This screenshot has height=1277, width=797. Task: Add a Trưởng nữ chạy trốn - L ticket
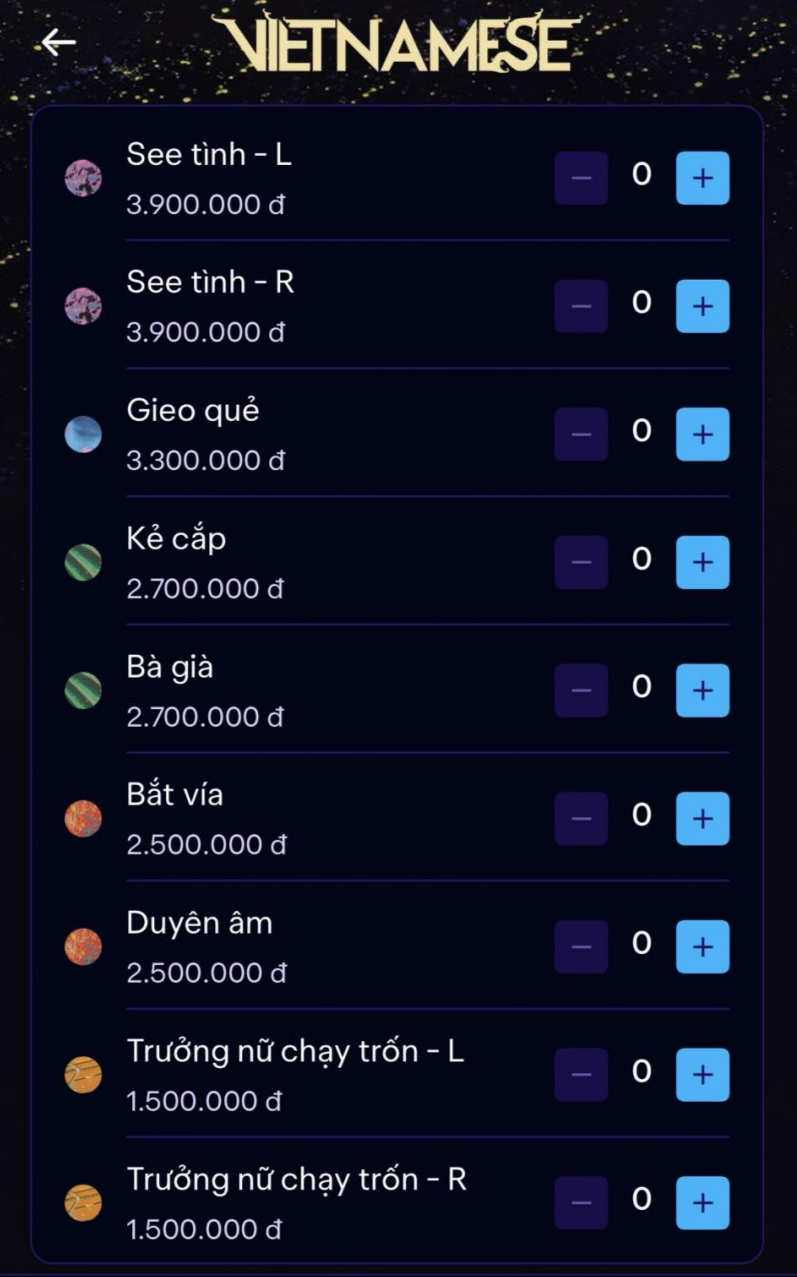tap(702, 1074)
